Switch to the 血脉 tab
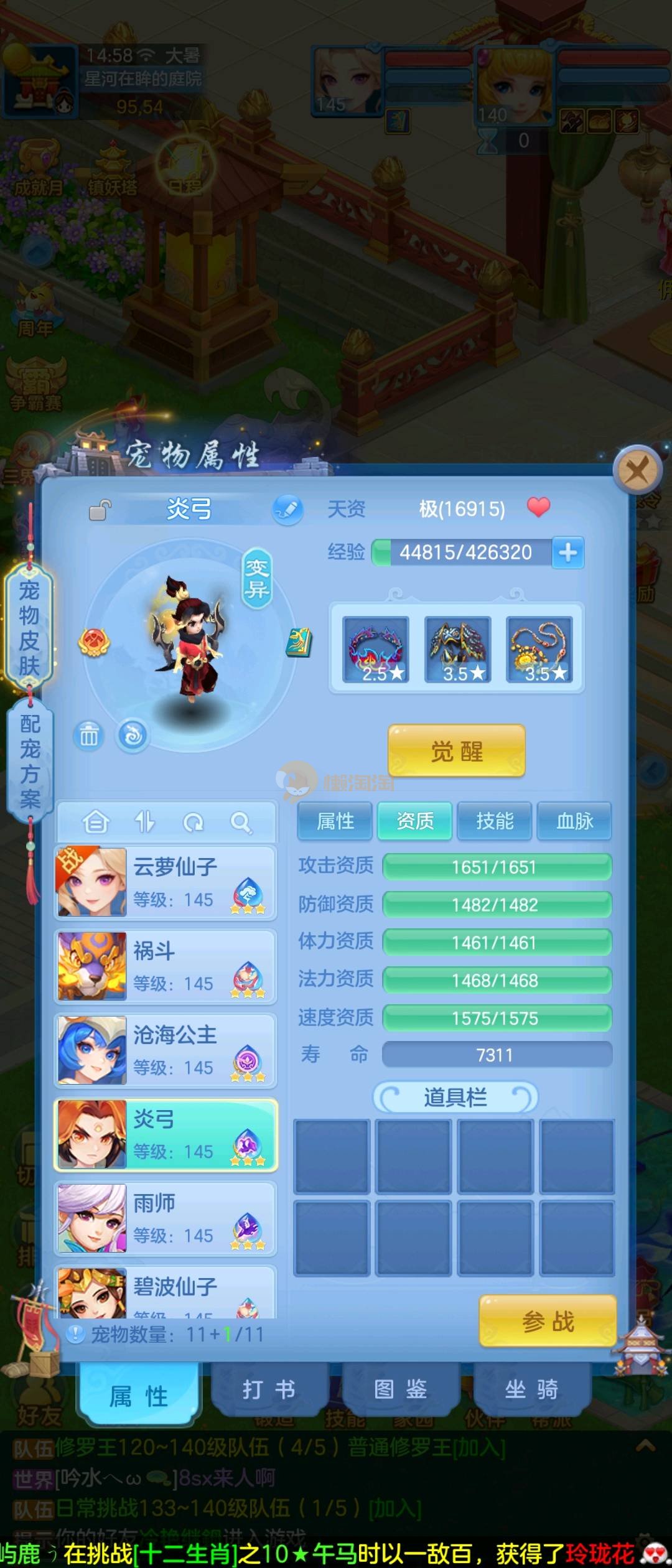The height and width of the screenshot is (1568, 672). coord(574,821)
